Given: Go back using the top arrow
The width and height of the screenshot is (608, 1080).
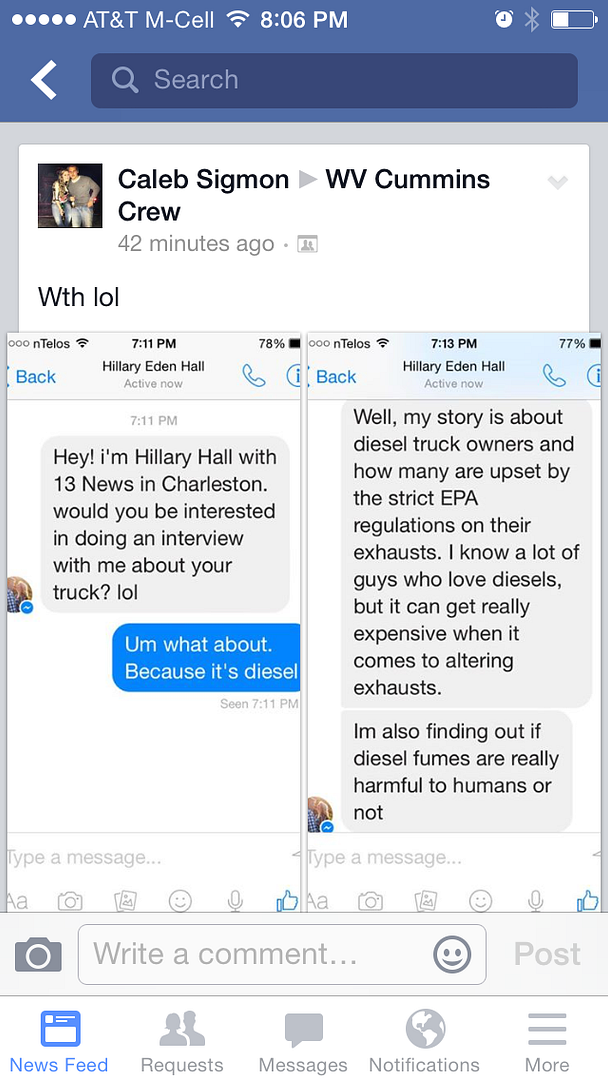Looking at the screenshot, I should 43,80.
